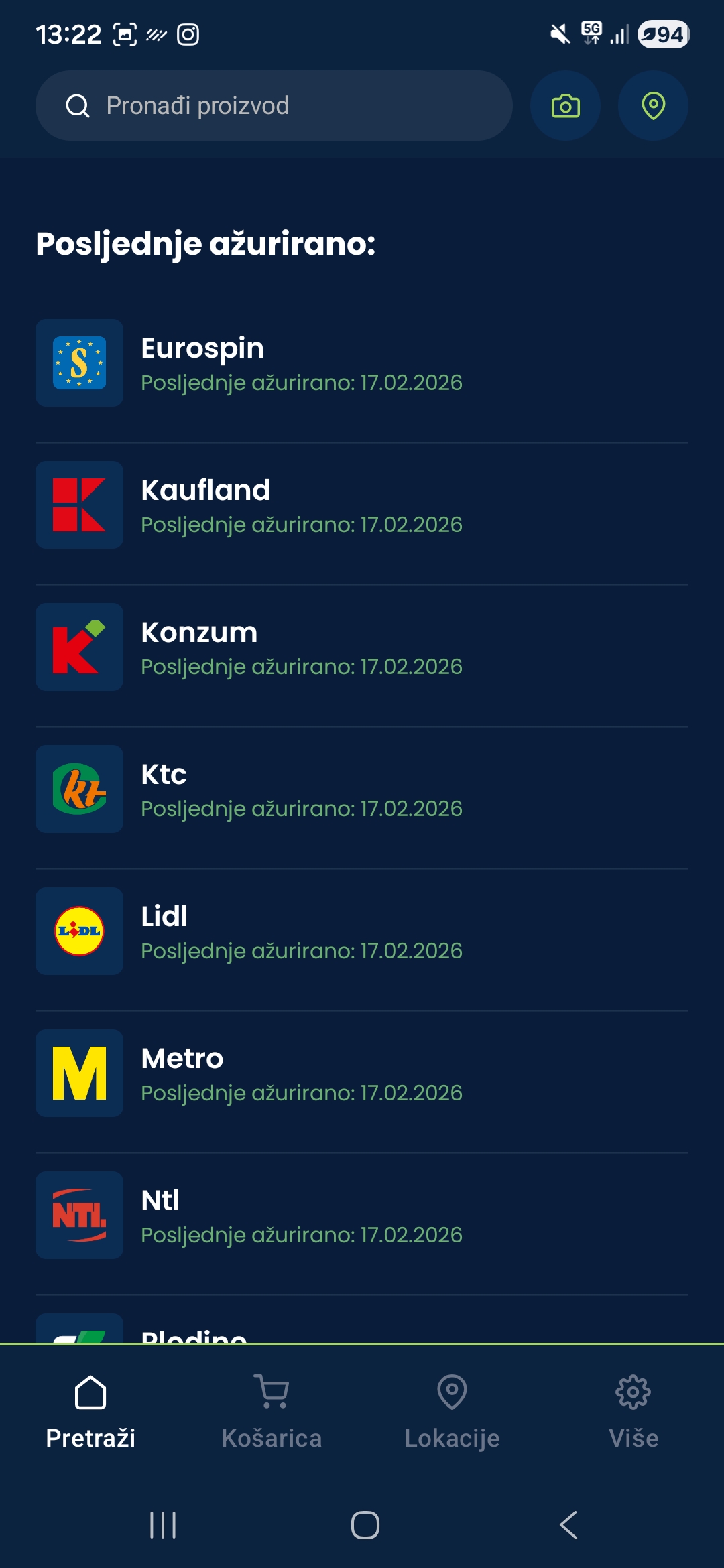Open the Eurospin store row

362,363
